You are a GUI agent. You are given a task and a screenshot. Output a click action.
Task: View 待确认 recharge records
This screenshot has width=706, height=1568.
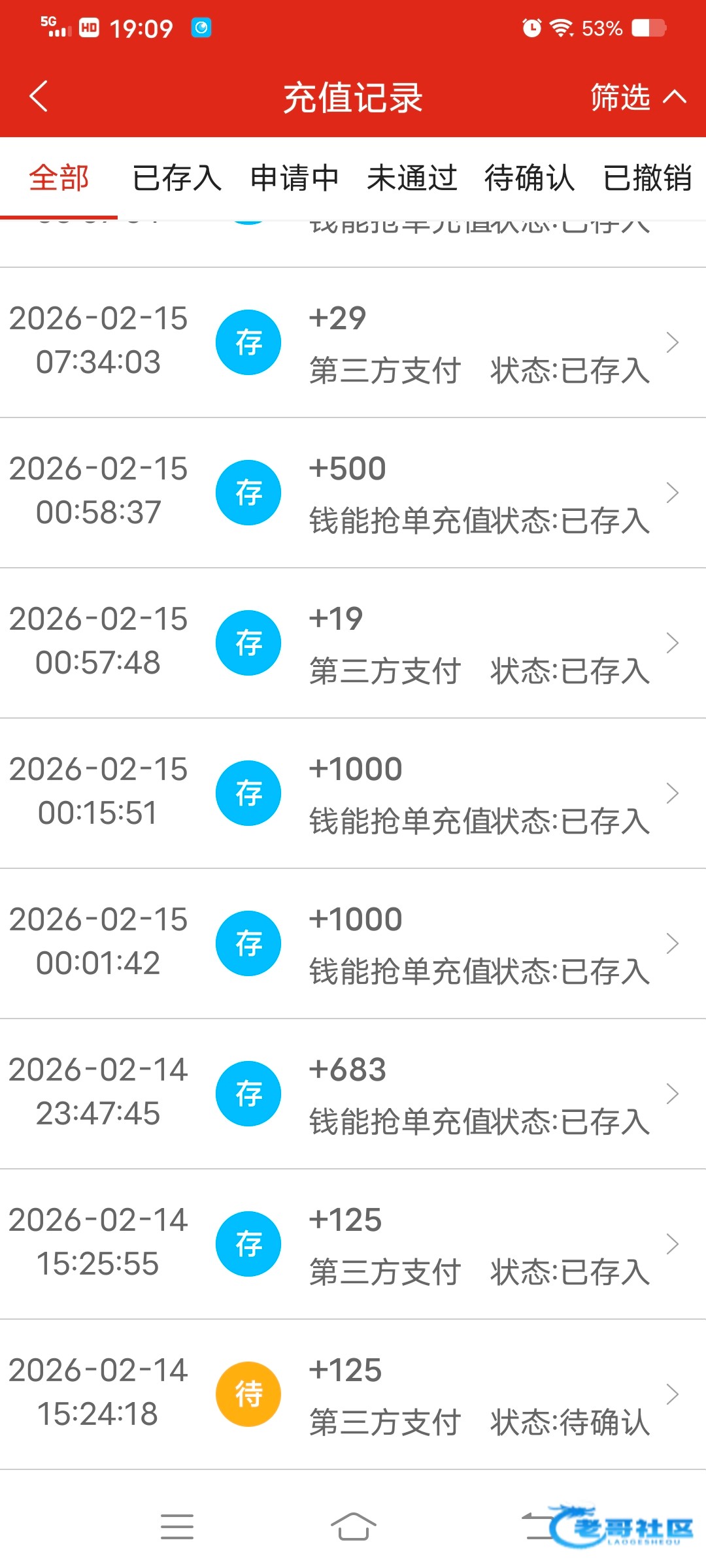coord(529,178)
